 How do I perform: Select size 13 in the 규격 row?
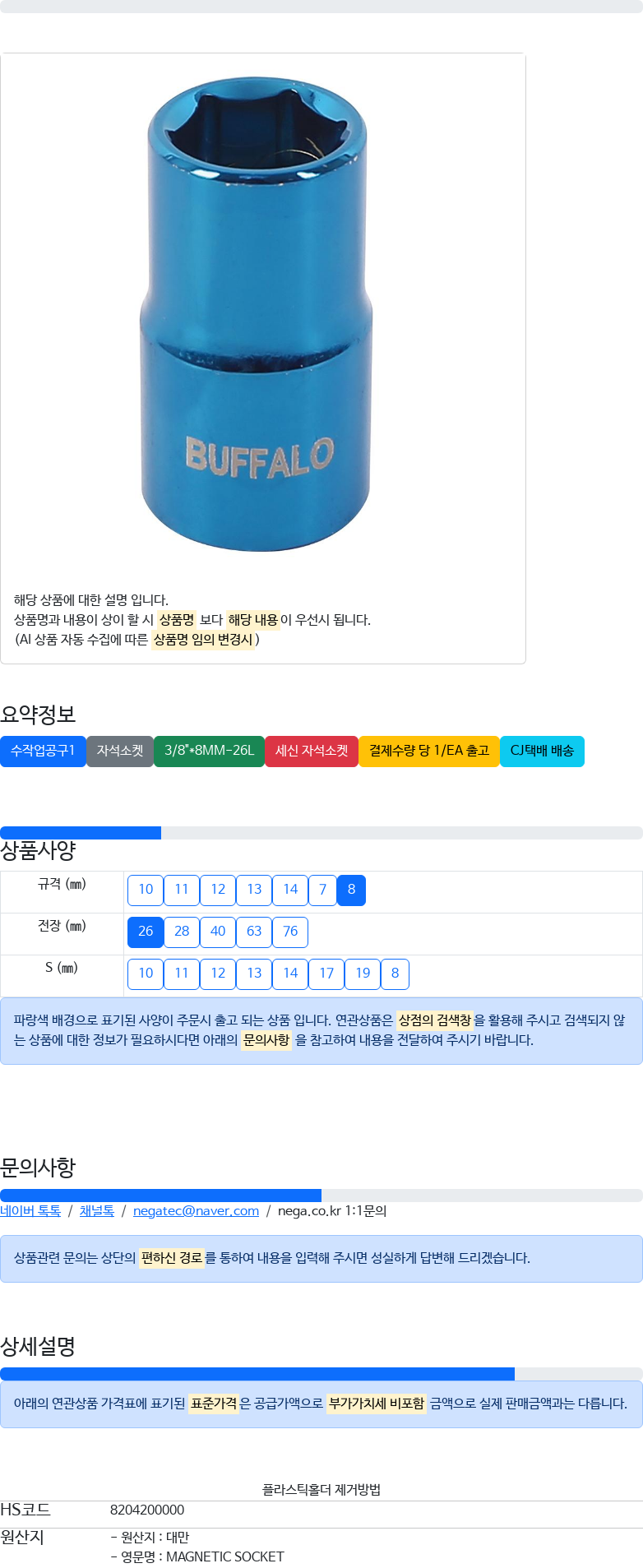[x=254, y=890]
